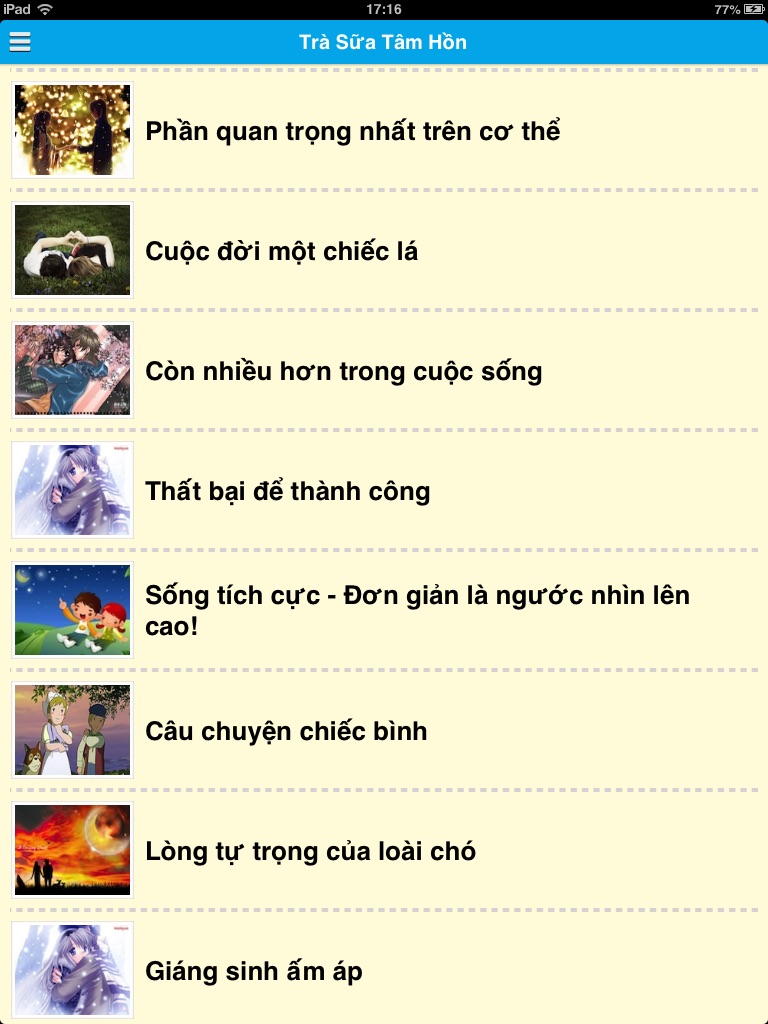Viewport: 768px width, 1024px height.
Task: Open the story Cuộc đời một chiếc lá
Action: tap(384, 250)
